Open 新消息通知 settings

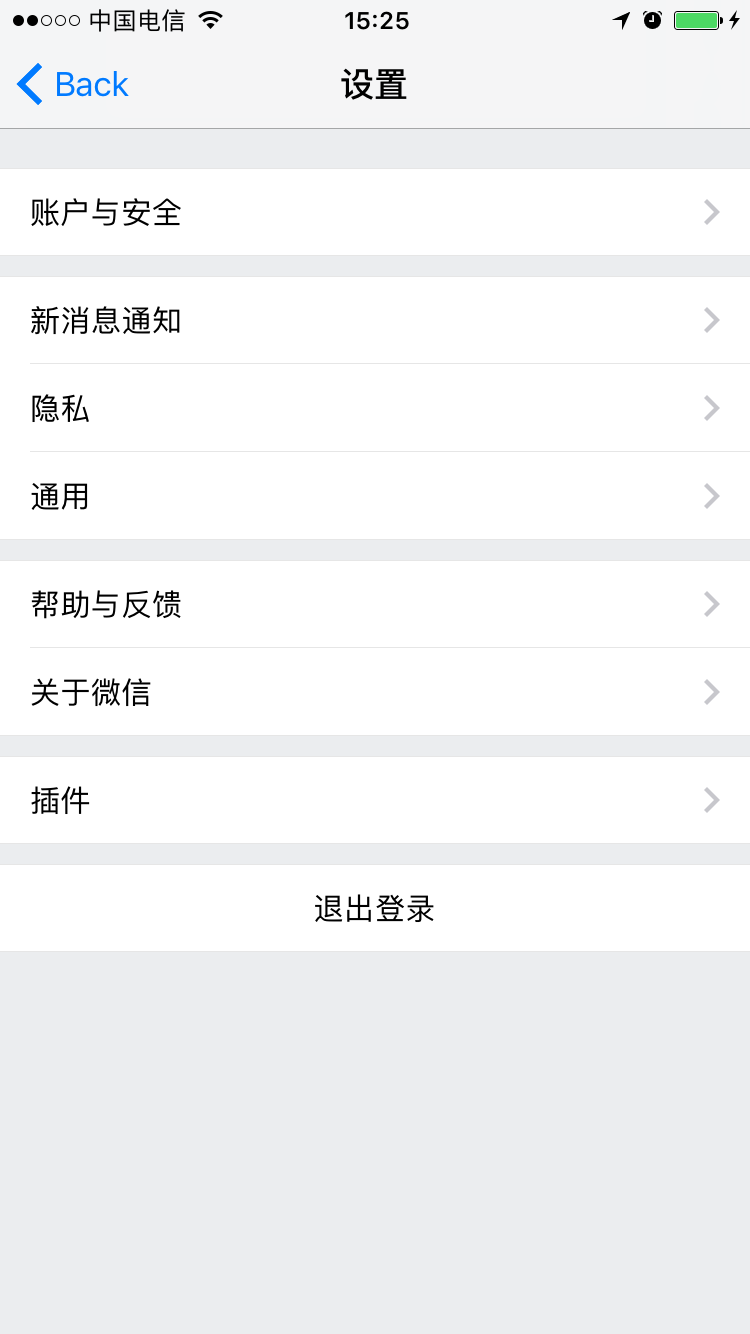[375, 320]
